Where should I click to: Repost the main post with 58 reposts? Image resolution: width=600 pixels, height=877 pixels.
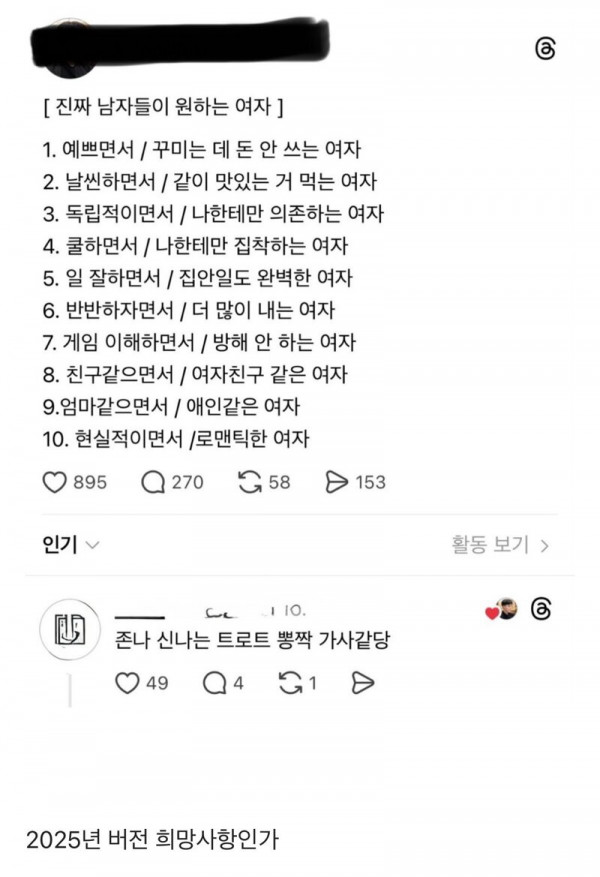tap(249, 482)
